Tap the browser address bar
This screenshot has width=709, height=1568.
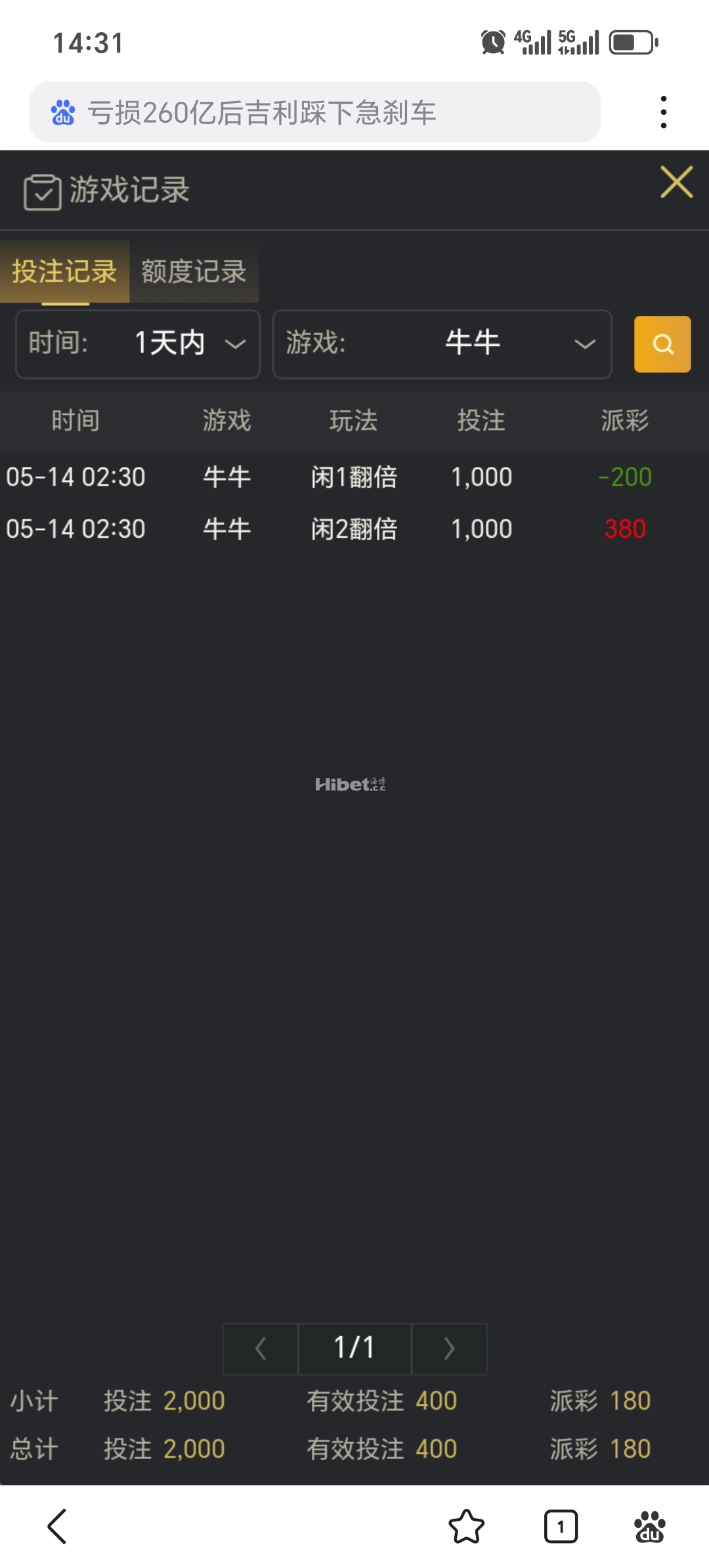point(315,112)
